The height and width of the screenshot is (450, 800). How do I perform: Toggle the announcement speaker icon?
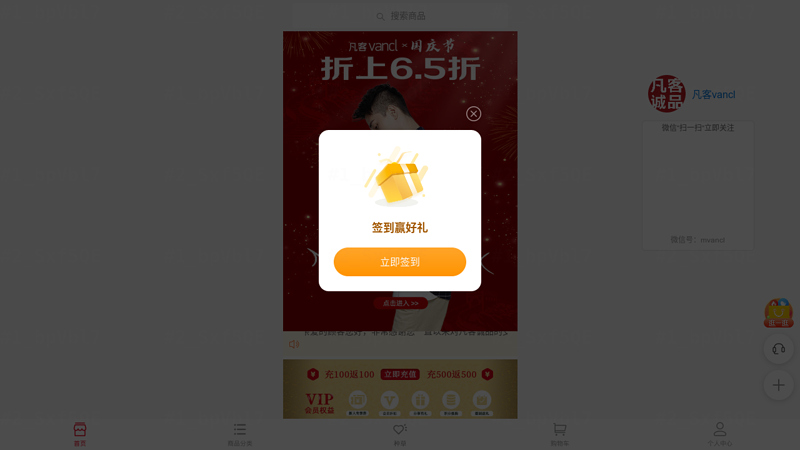click(x=294, y=344)
